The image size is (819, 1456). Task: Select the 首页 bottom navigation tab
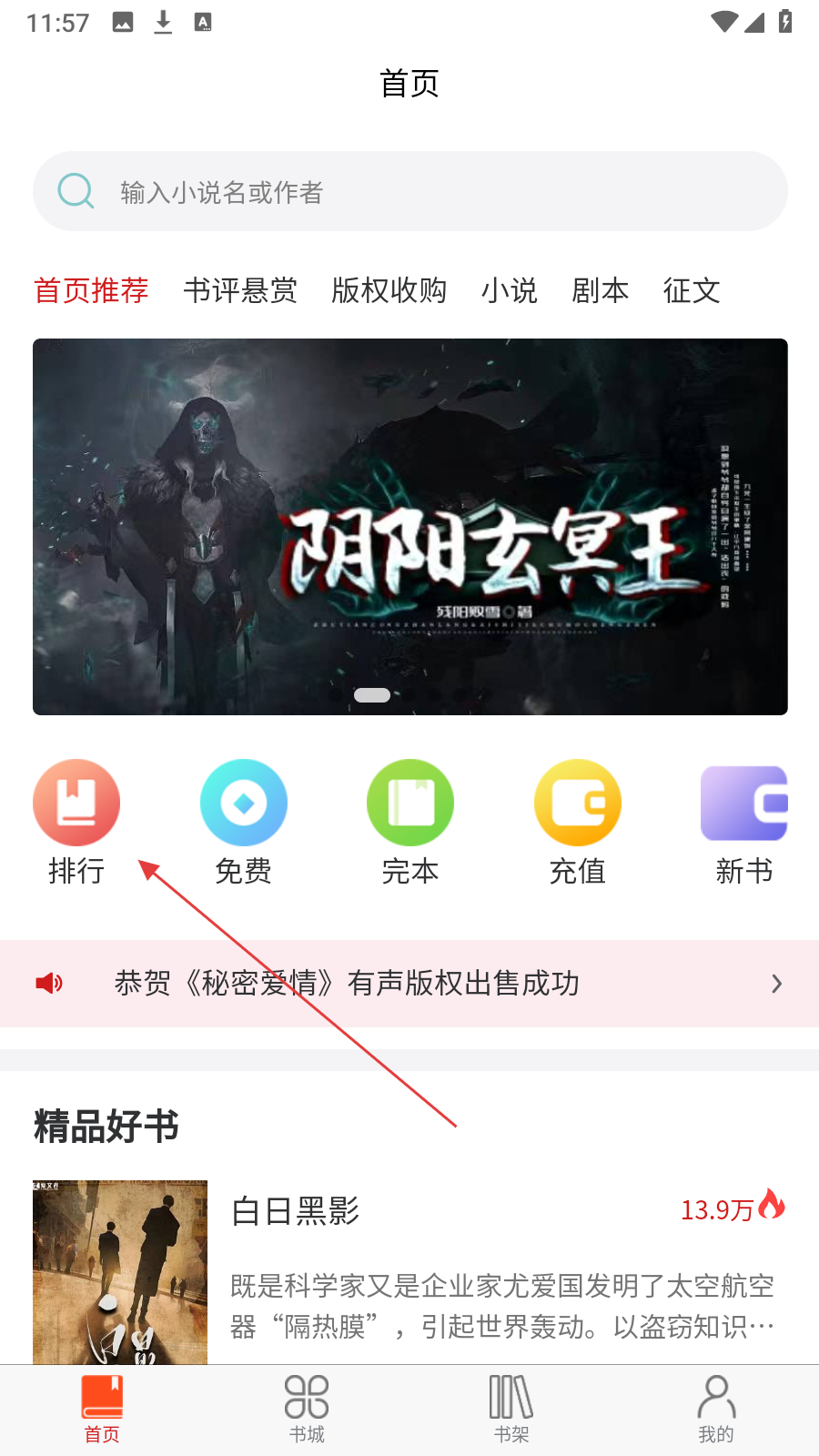point(102,1410)
